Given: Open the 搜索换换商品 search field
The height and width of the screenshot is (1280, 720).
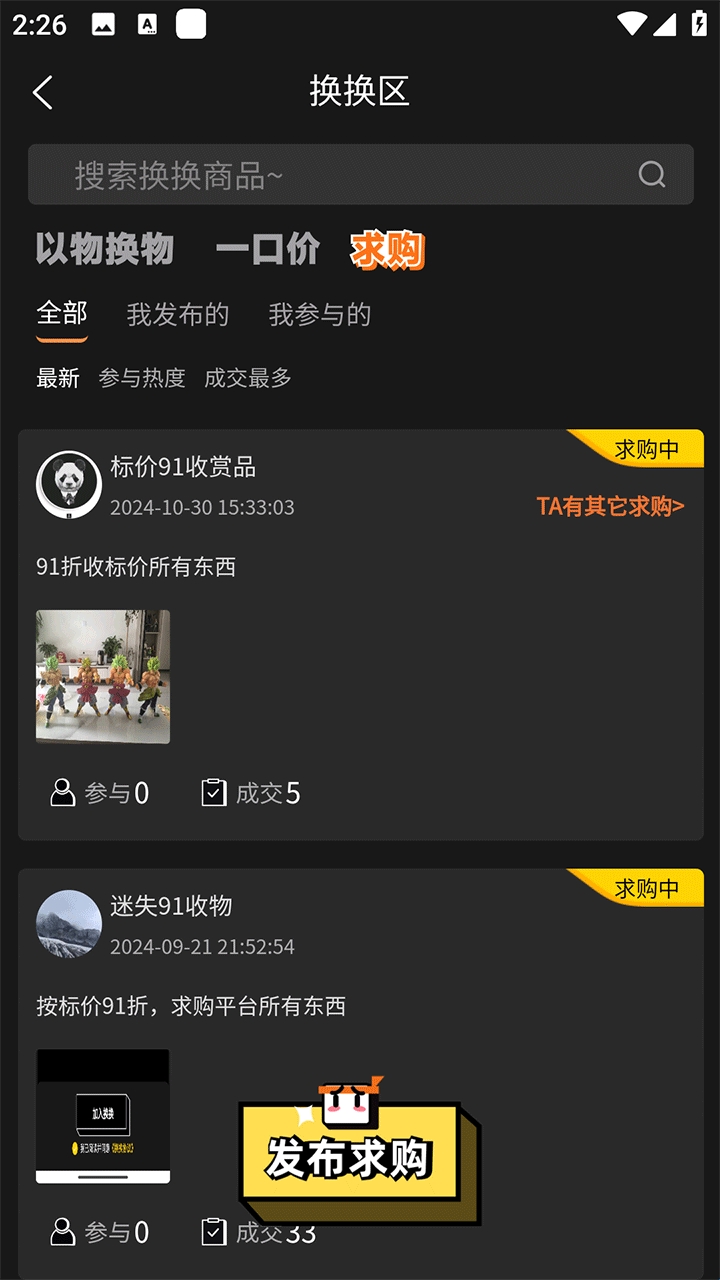Looking at the screenshot, I should (340, 175).
